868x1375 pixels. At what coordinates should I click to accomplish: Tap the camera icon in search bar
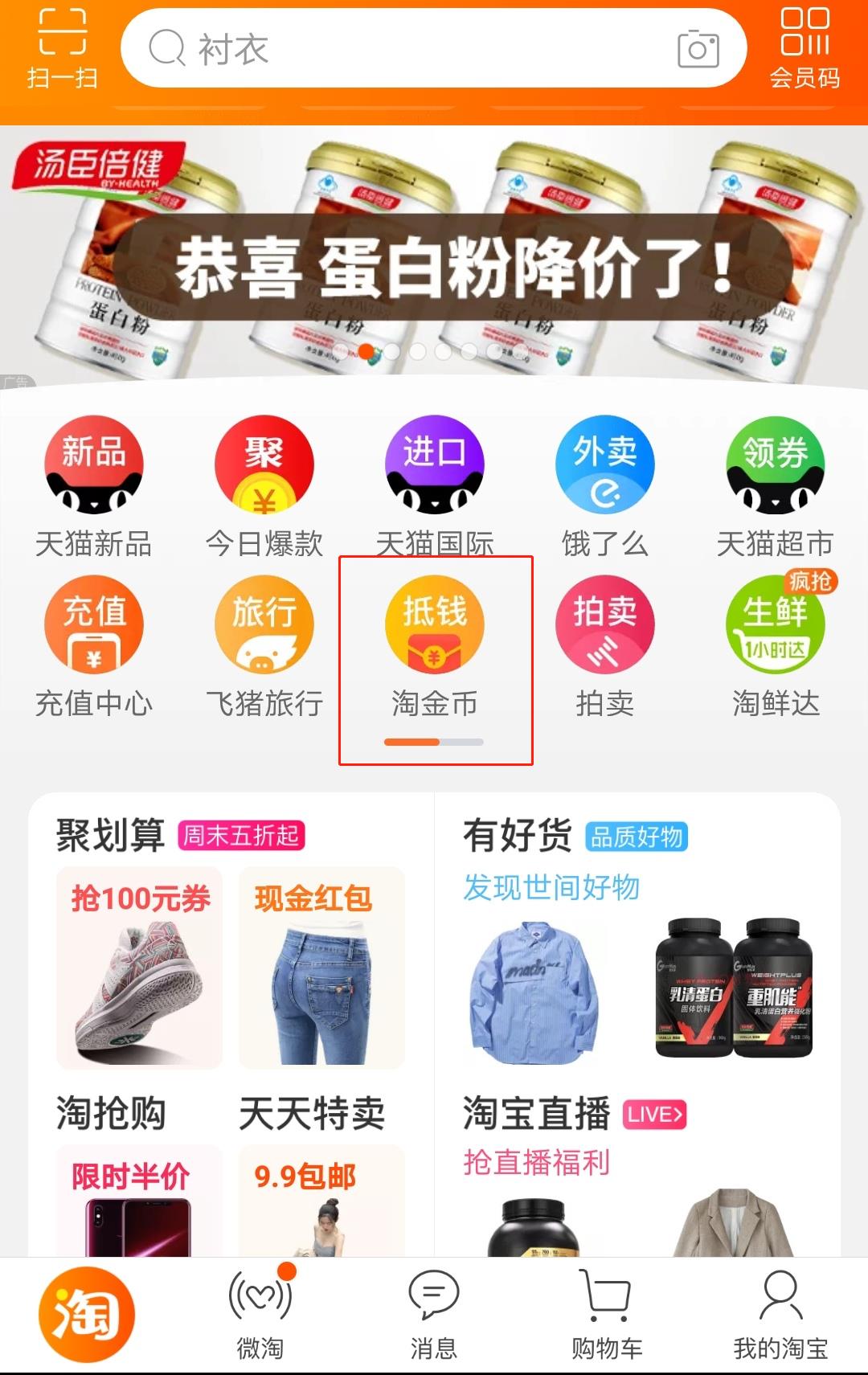(x=698, y=50)
